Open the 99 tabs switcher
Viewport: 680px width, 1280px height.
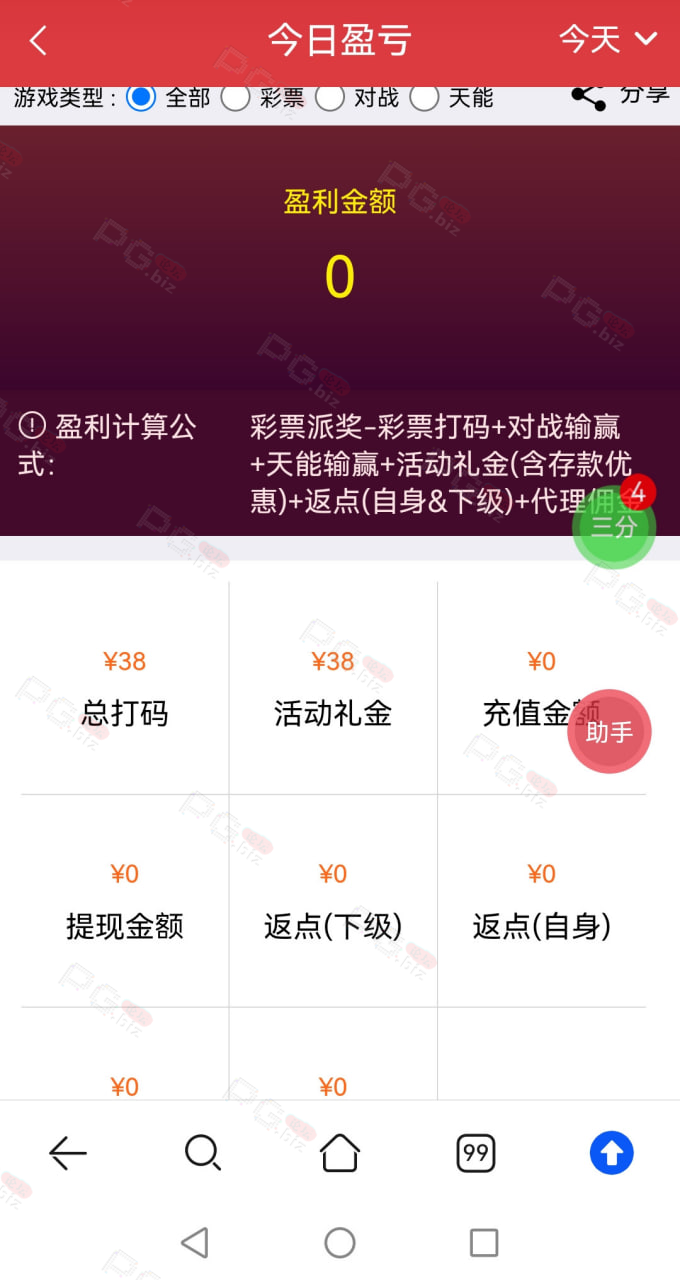tap(476, 1154)
